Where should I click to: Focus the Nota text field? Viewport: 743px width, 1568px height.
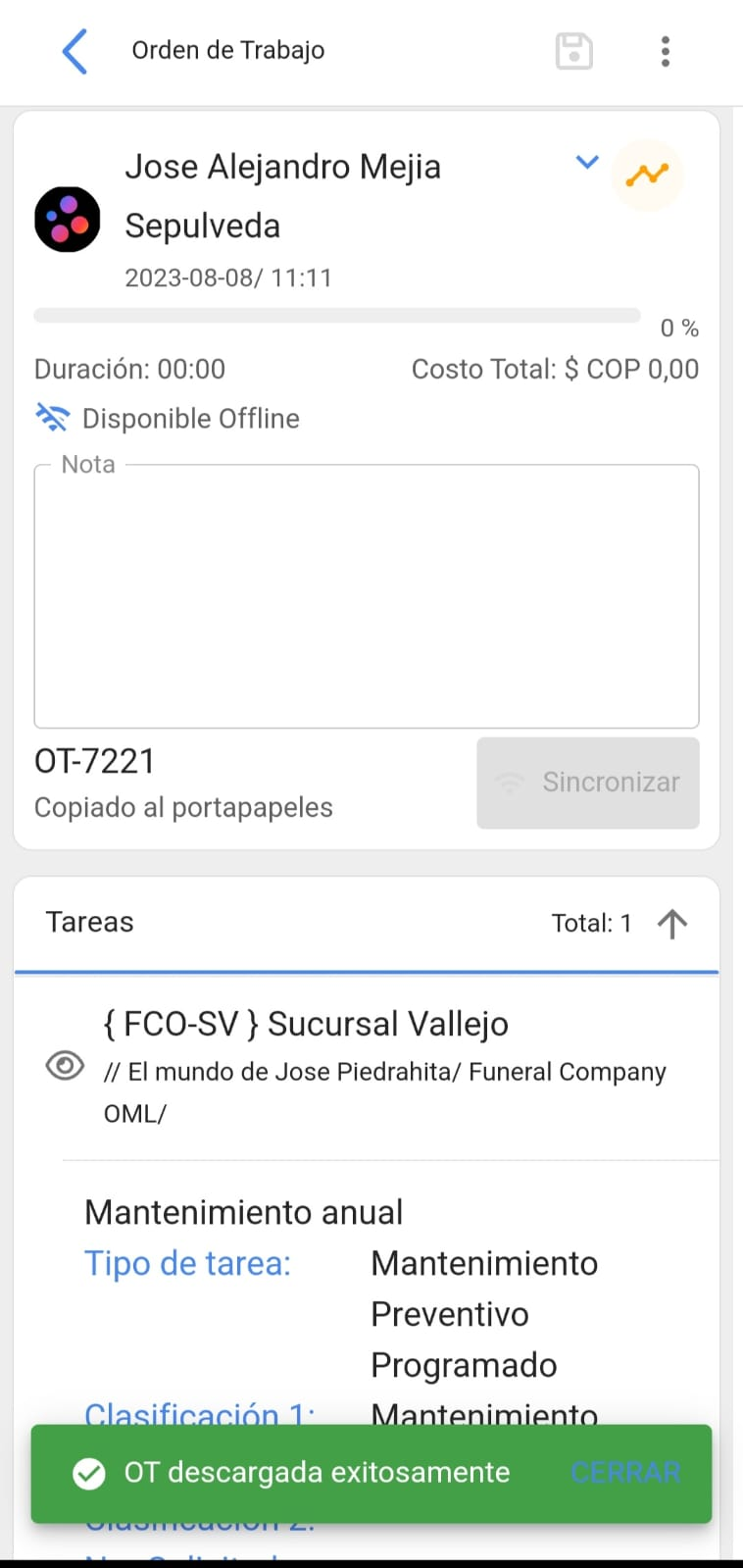367,596
